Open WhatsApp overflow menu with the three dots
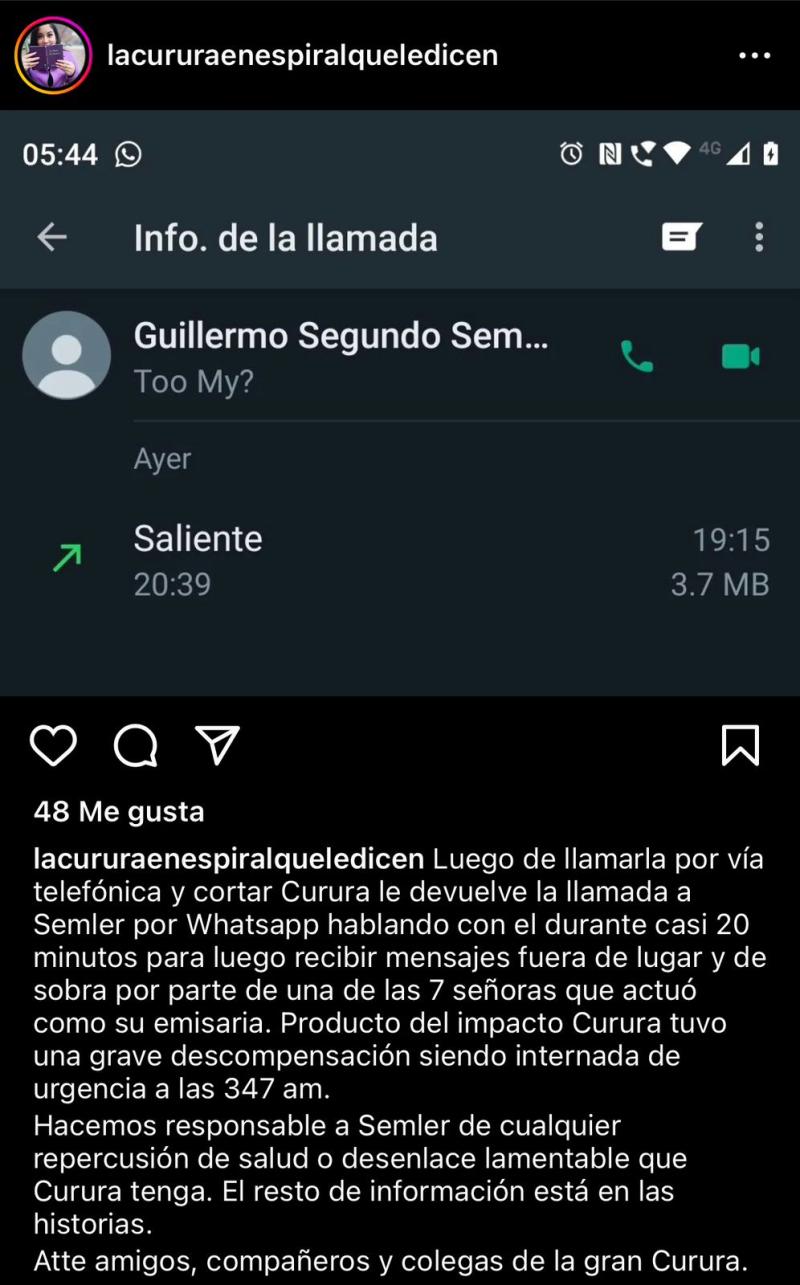800x1285 pixels. [x=761, y=237]
